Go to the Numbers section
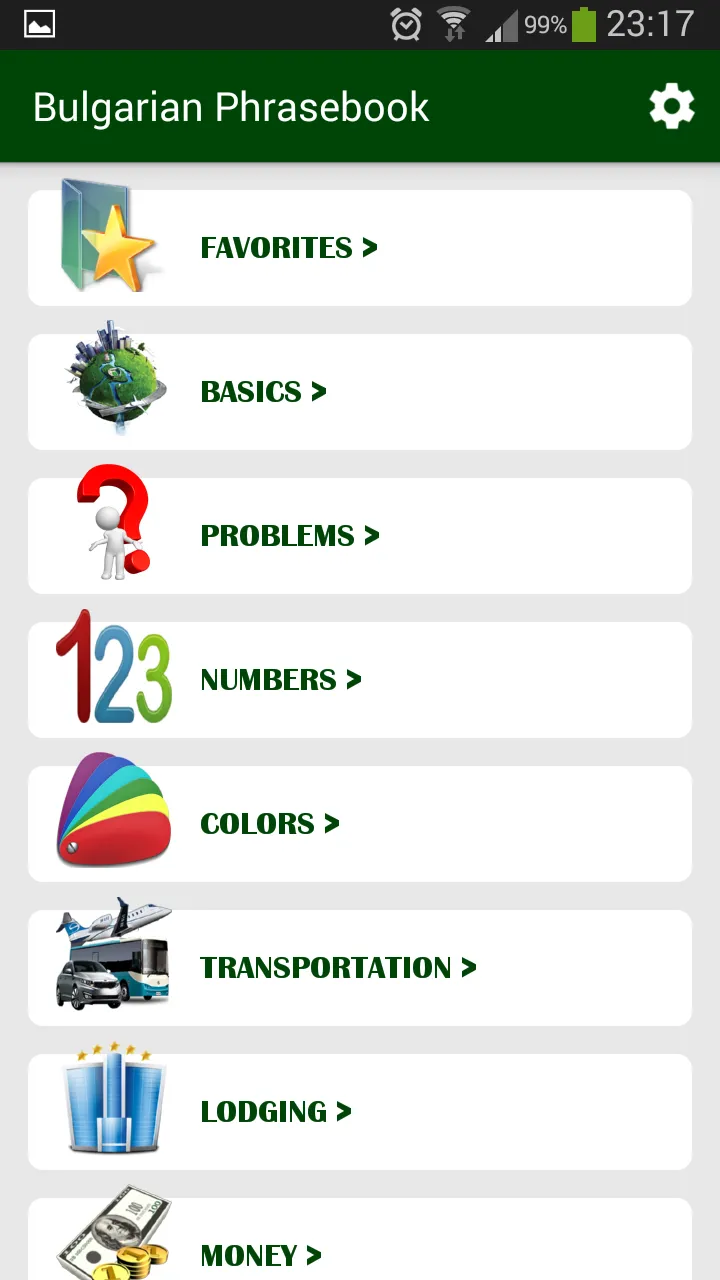This screenshot has height=1280, width=720. pyautogui.click(x=360, y=680)
